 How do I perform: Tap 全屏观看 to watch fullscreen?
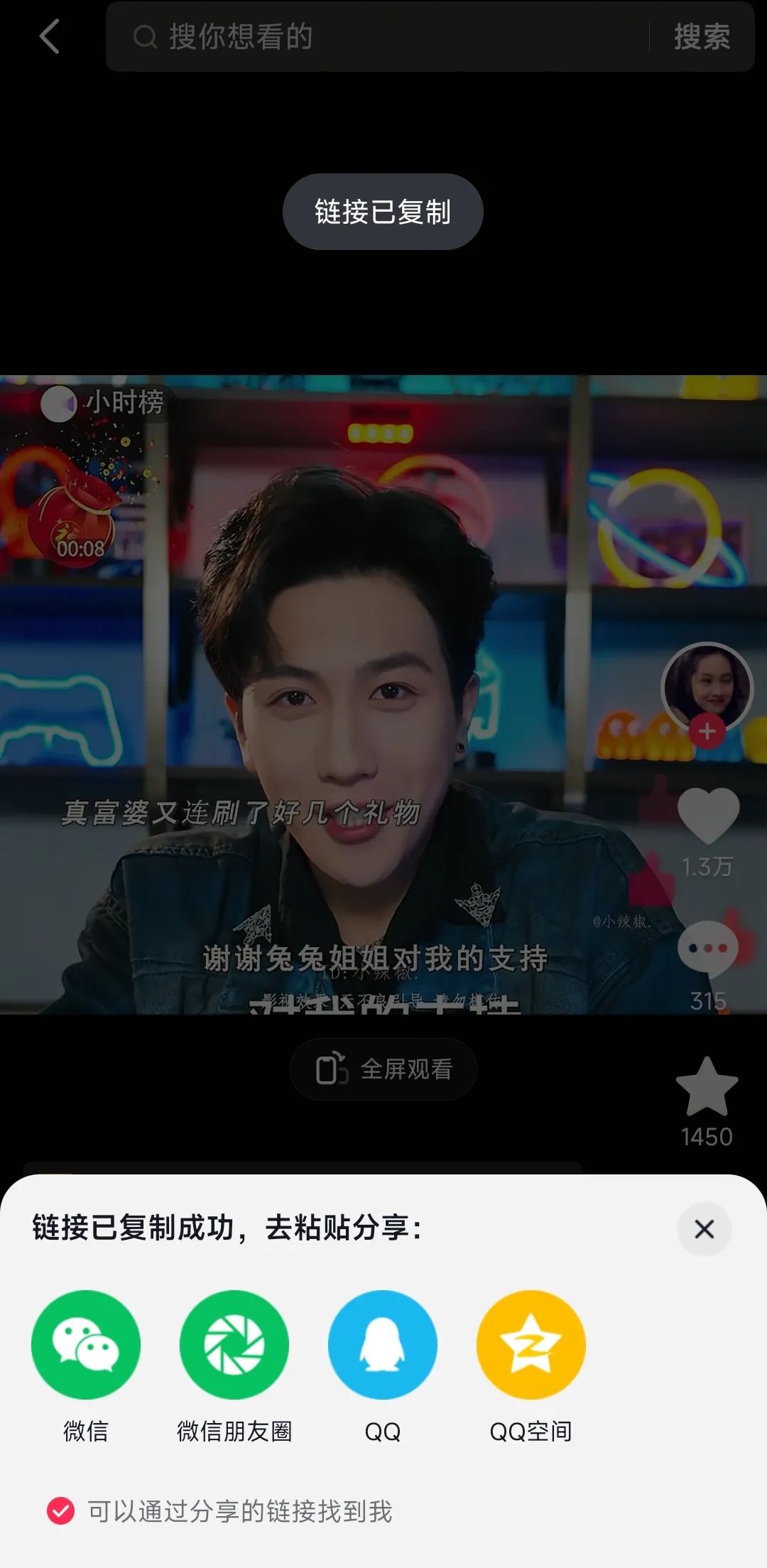point(383,1069)
